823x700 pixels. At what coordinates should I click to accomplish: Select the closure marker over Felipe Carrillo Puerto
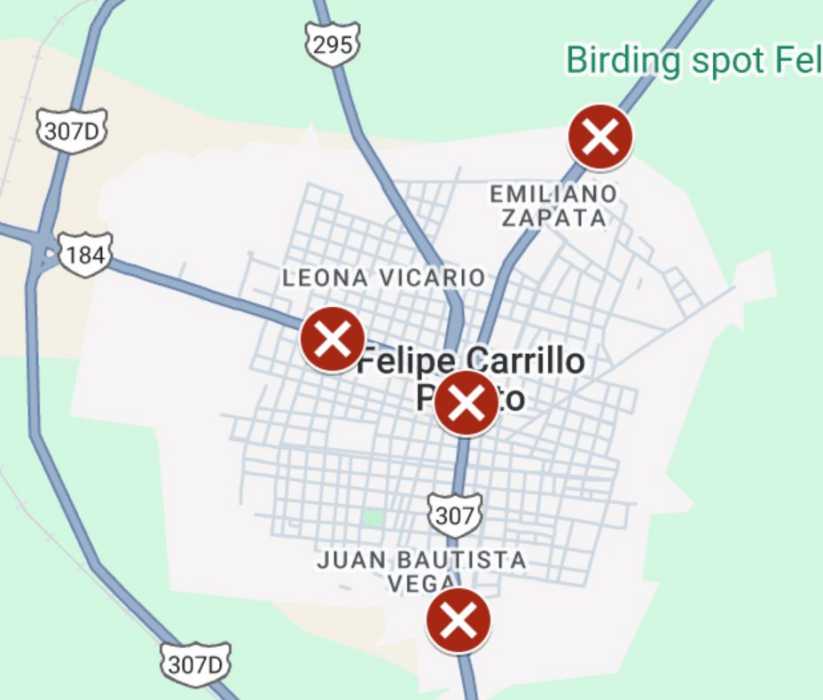(x=466, y=403)
